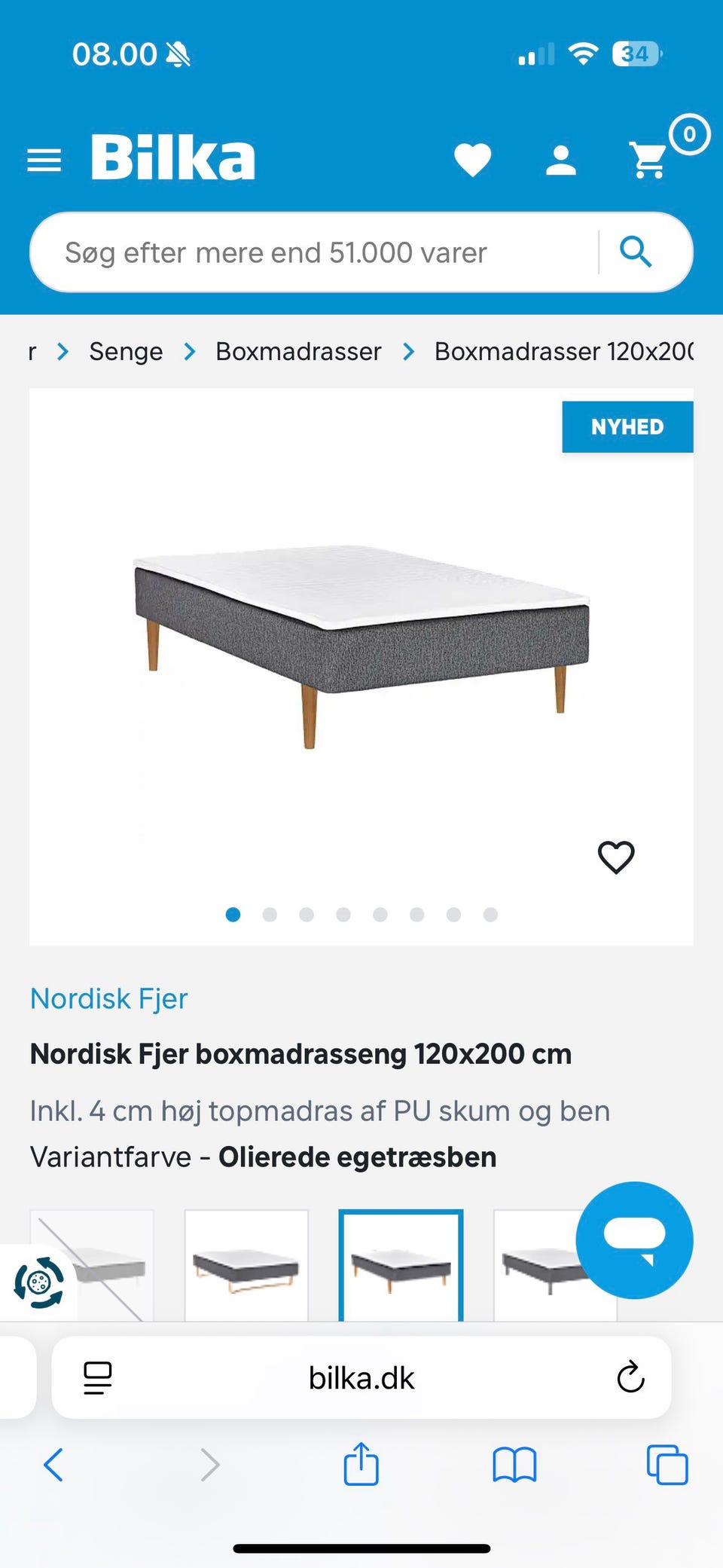Open the favorites heart in the header
This screenshot has width=723, height=1568.
point(473,160)
